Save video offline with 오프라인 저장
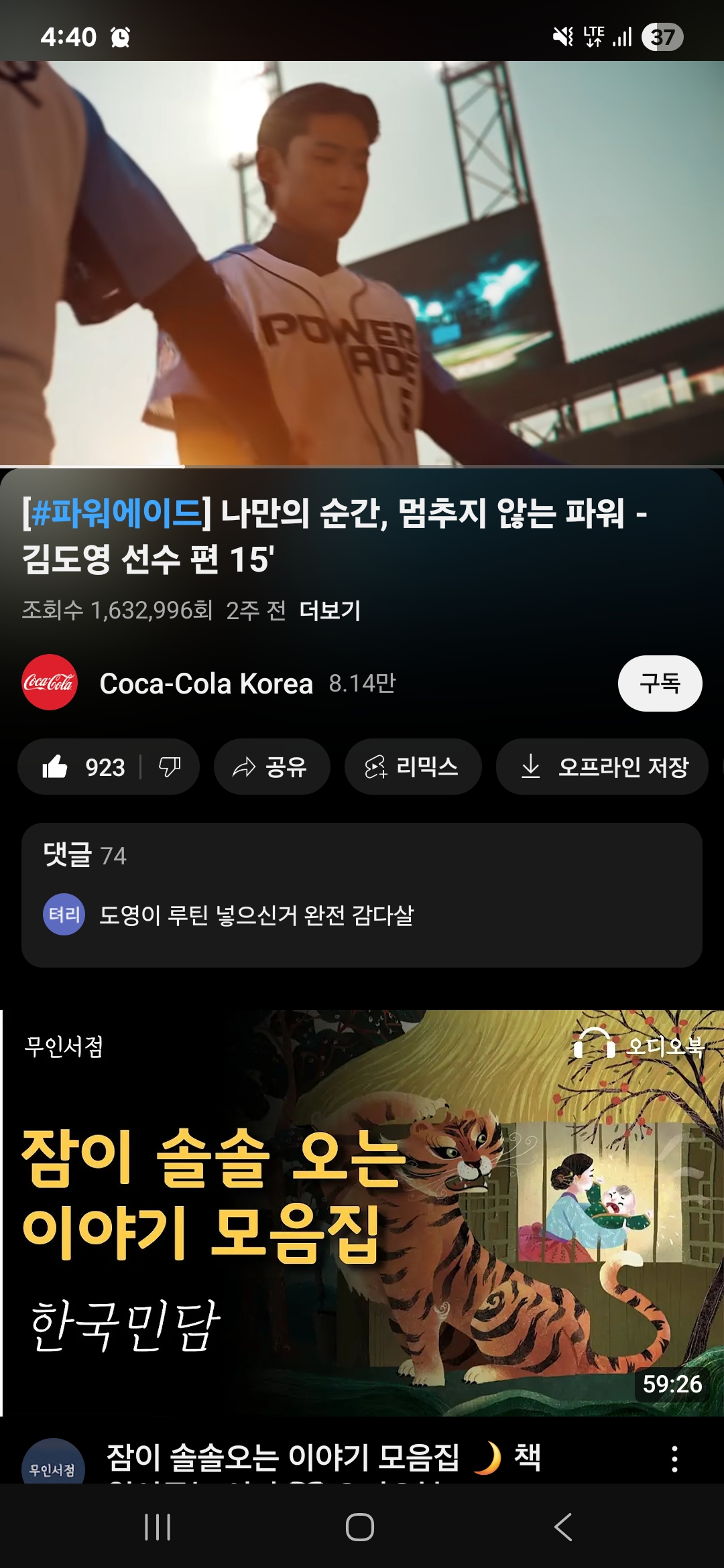Viewport: 724px width, 1568px height. 602,767
